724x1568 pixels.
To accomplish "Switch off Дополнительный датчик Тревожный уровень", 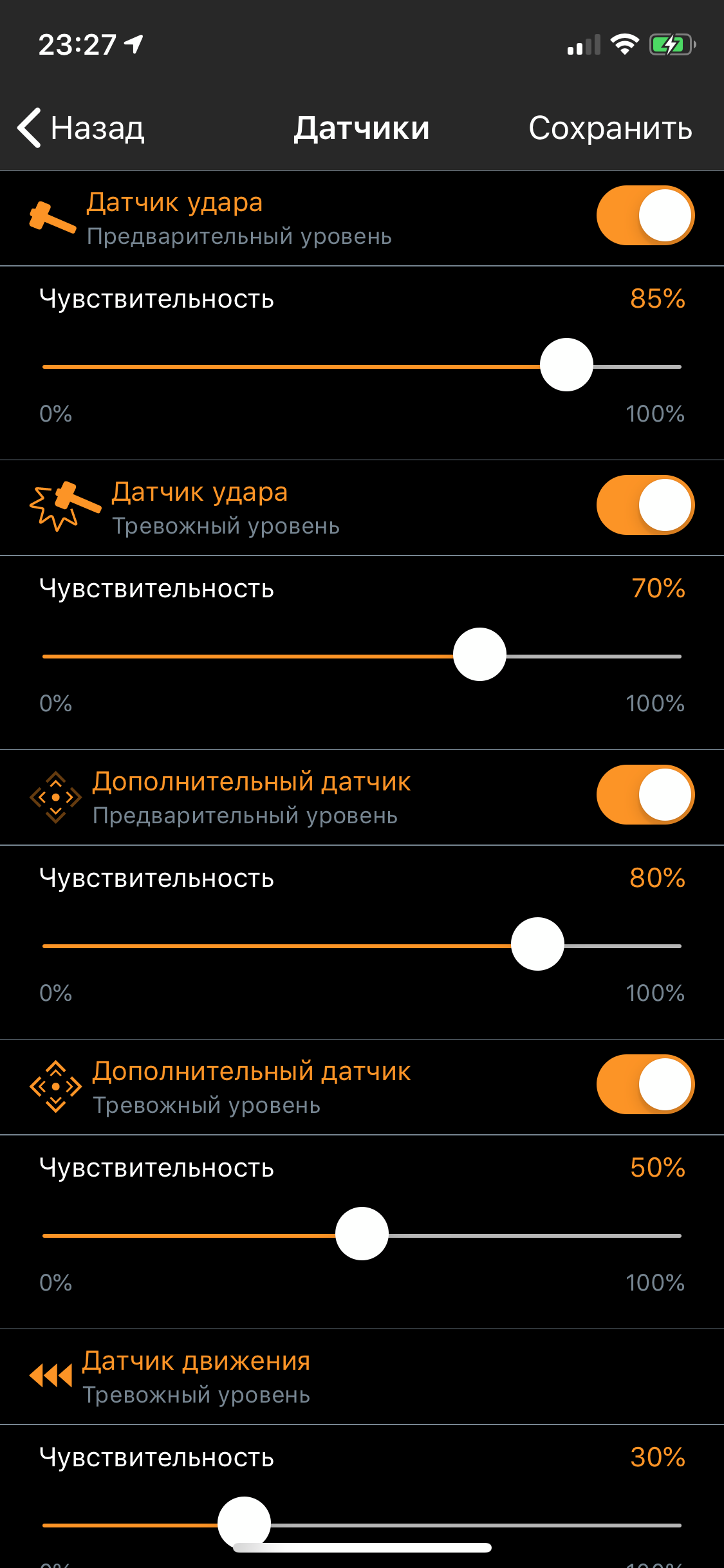I will pos(645,1085).
